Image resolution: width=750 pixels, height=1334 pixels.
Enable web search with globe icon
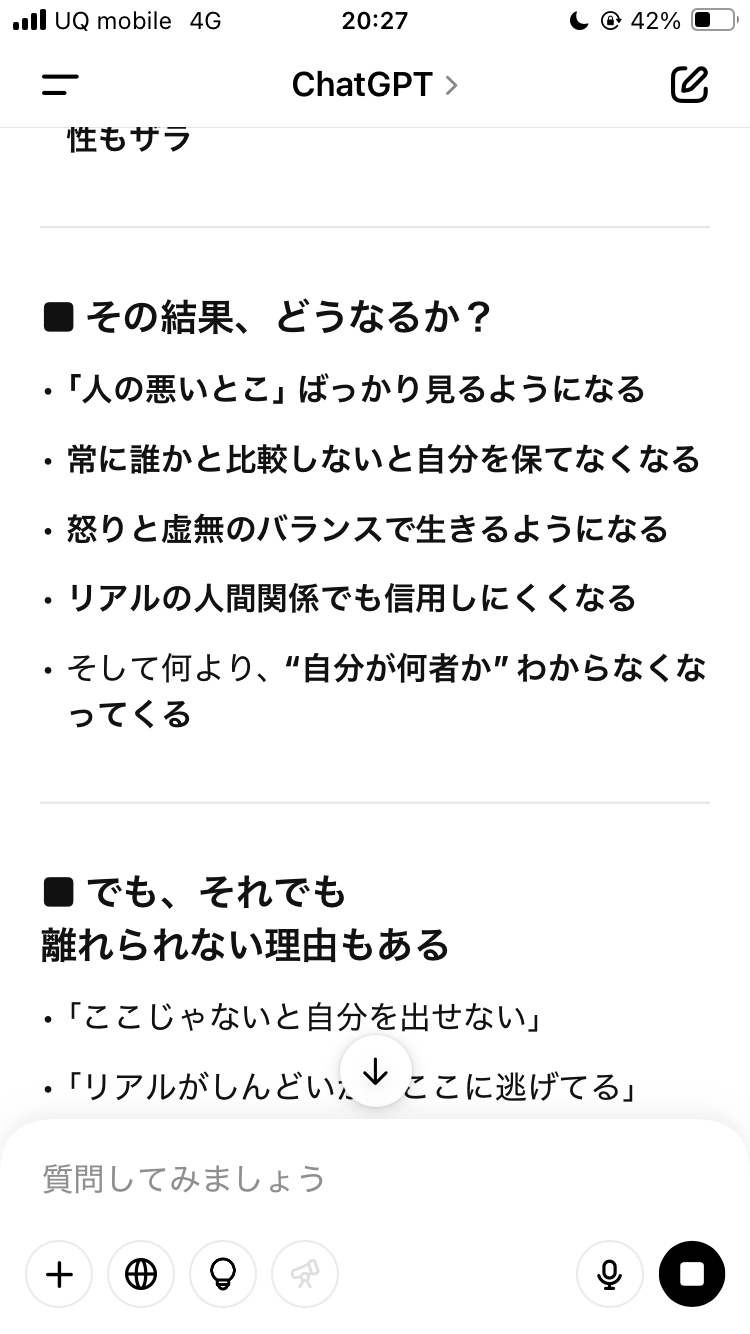tap(141, 1274)
